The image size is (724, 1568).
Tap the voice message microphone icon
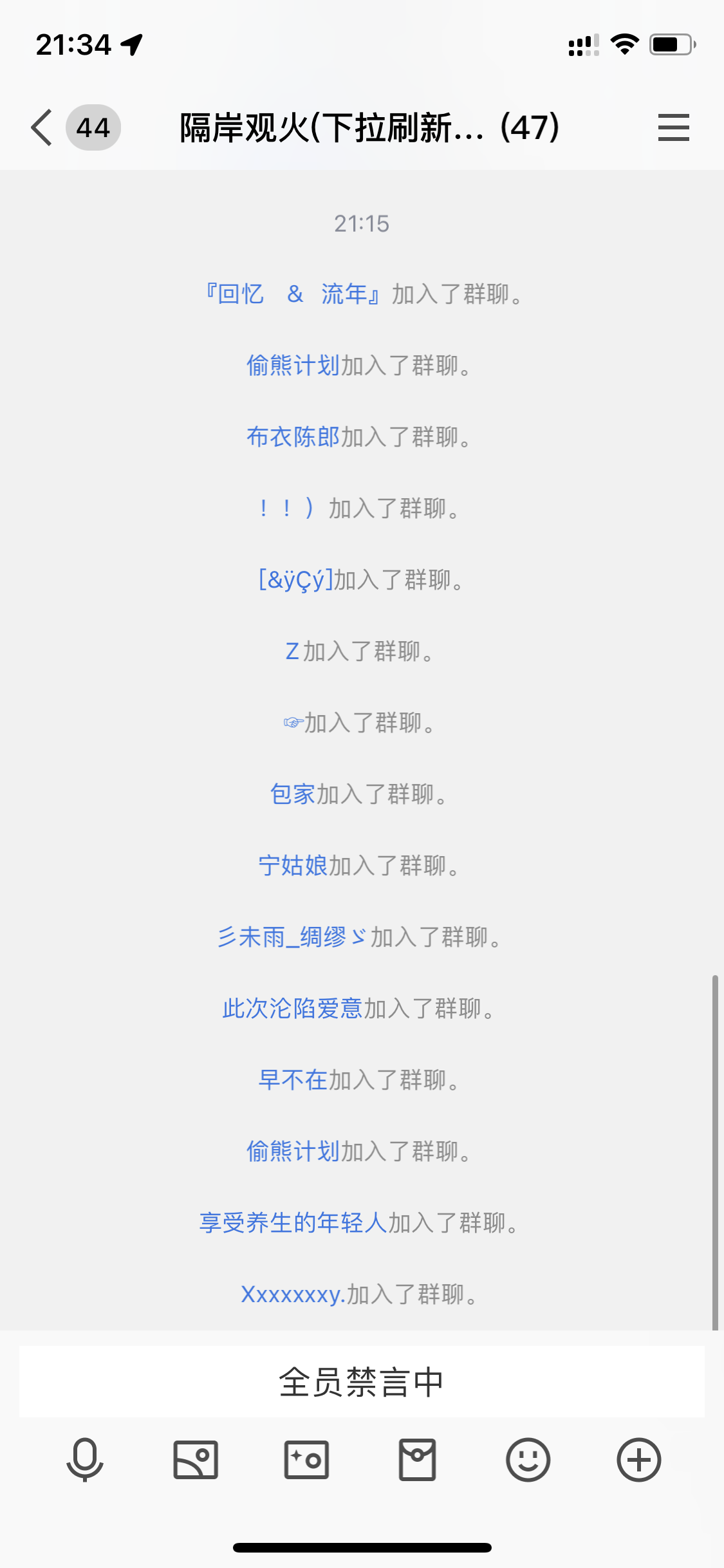[x=85, y=1460]
